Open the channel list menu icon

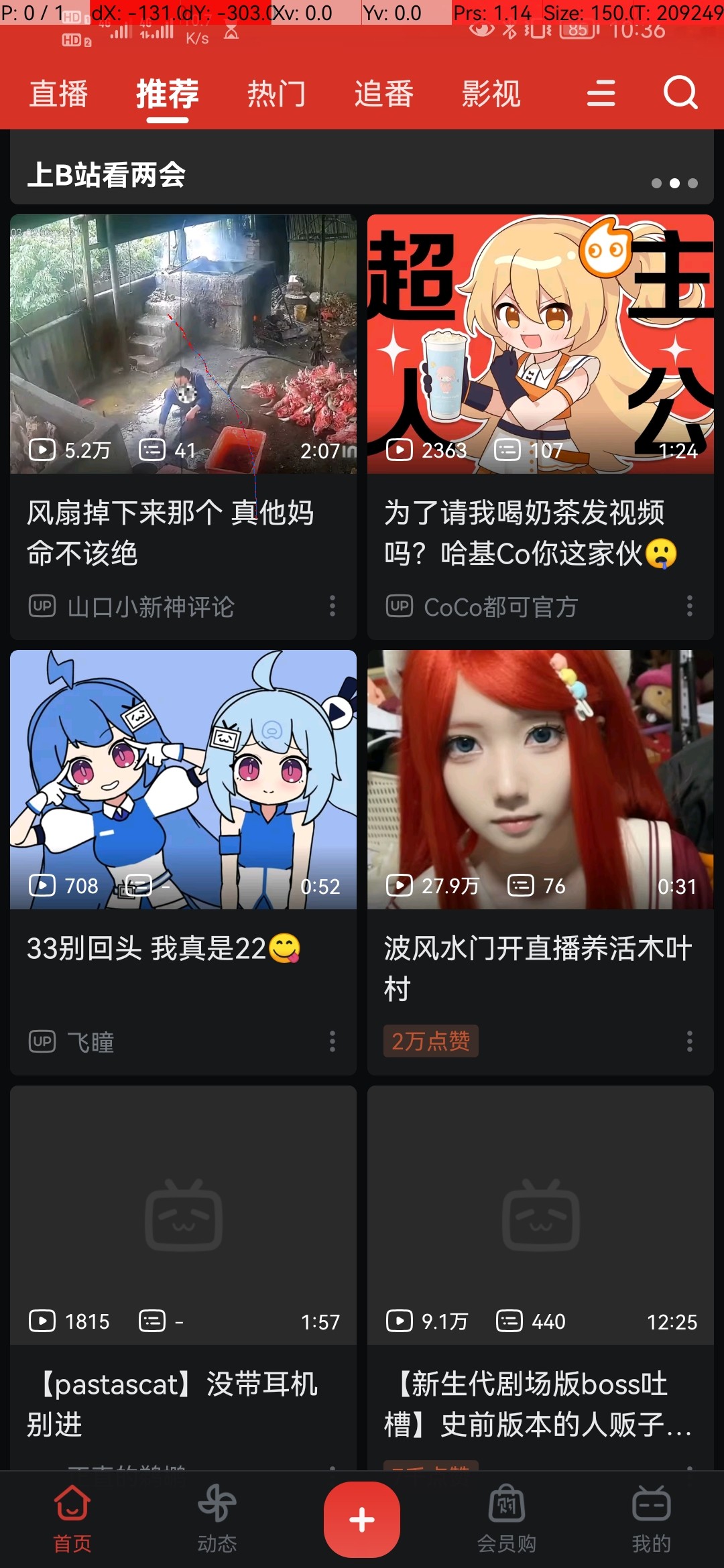click(601, 93)
